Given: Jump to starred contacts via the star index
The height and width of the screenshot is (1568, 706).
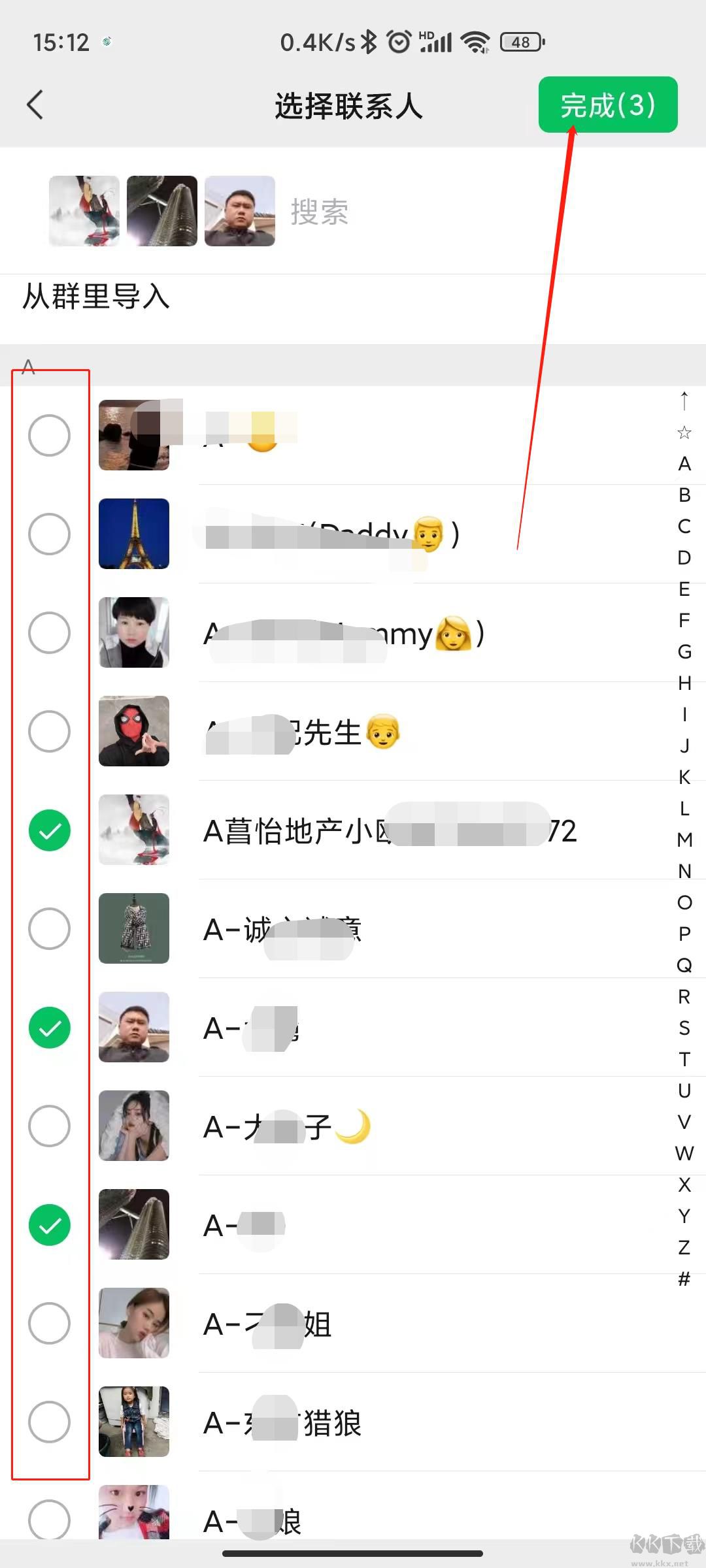Looking at the screenshot, I should click(x=684, y=433).
